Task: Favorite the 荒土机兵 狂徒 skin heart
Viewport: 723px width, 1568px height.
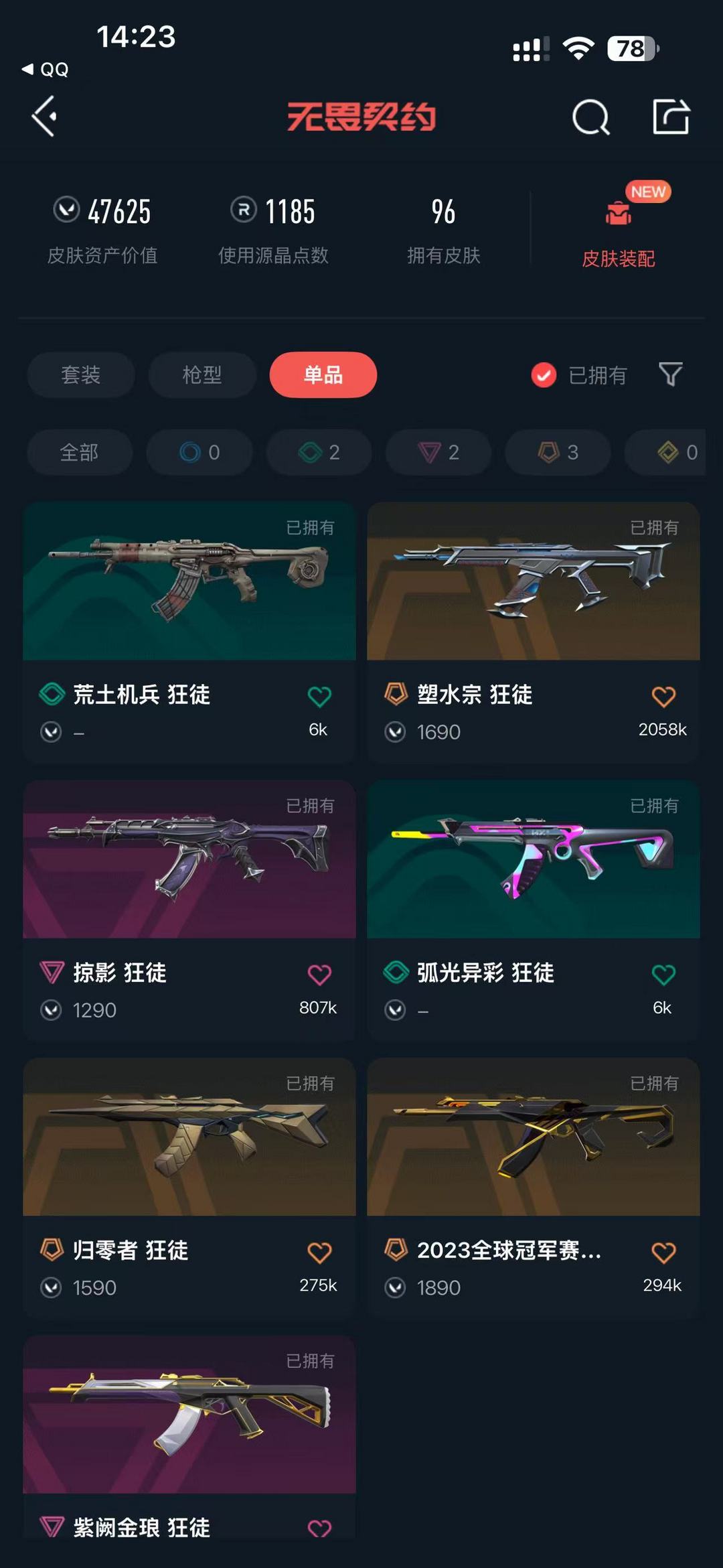Action: coord(321,697)
